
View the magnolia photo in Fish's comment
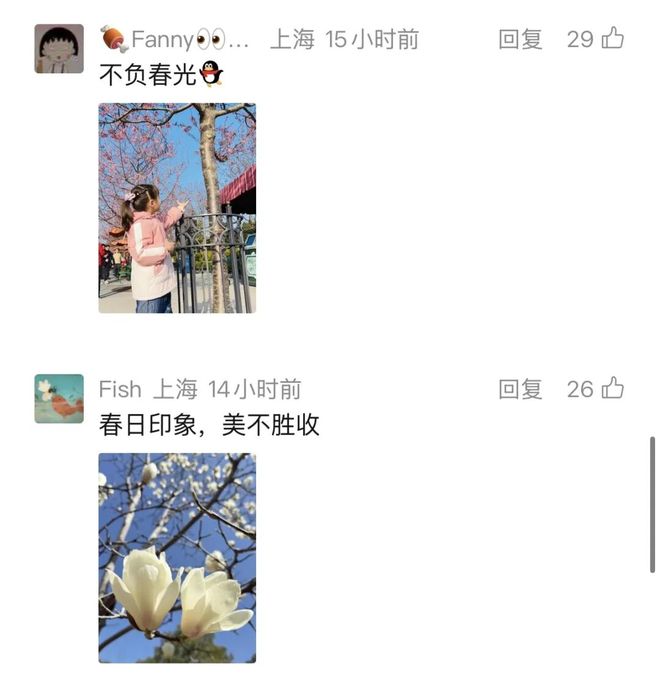tap(177, 558)
